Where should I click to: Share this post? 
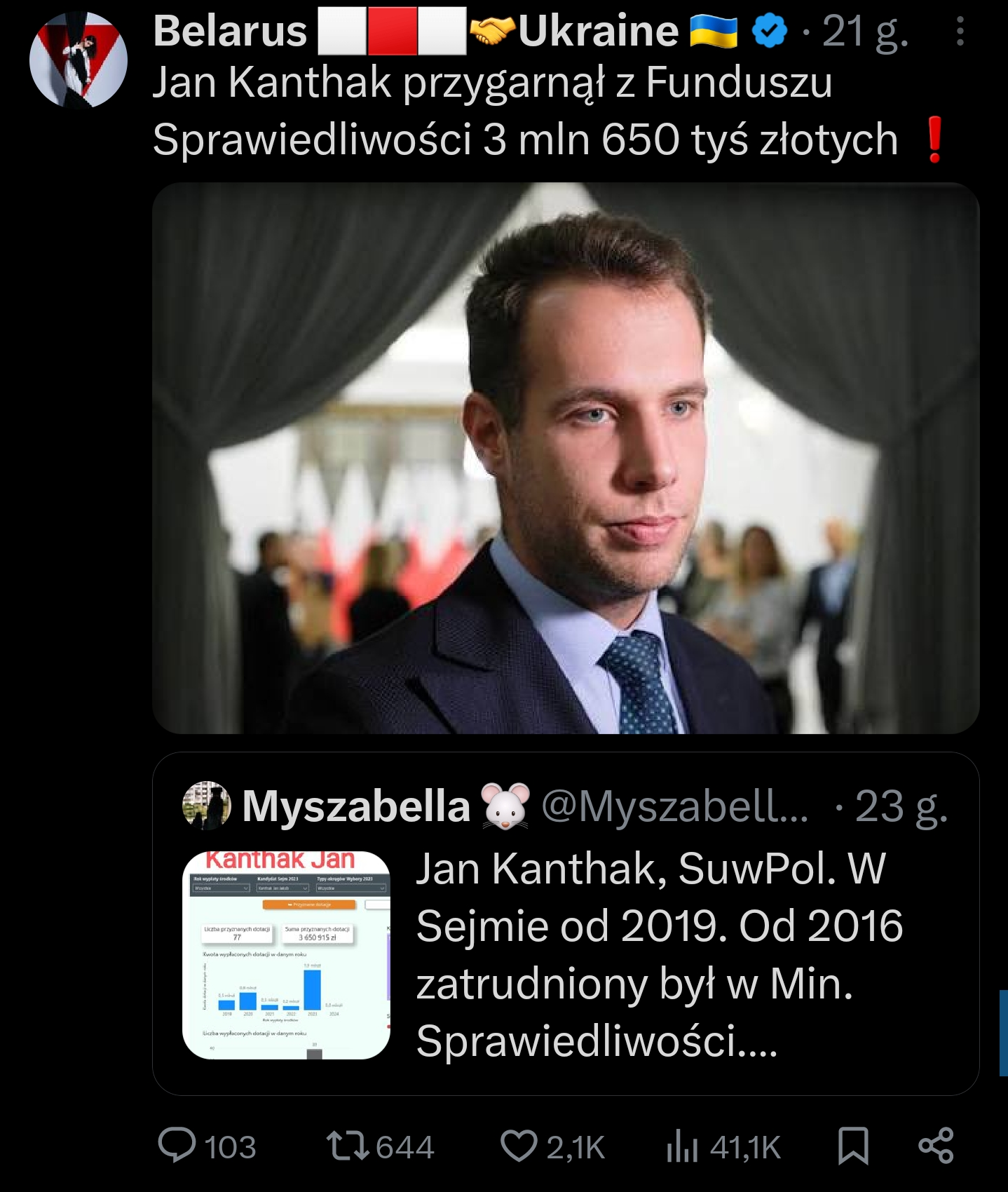(936, 1146)
